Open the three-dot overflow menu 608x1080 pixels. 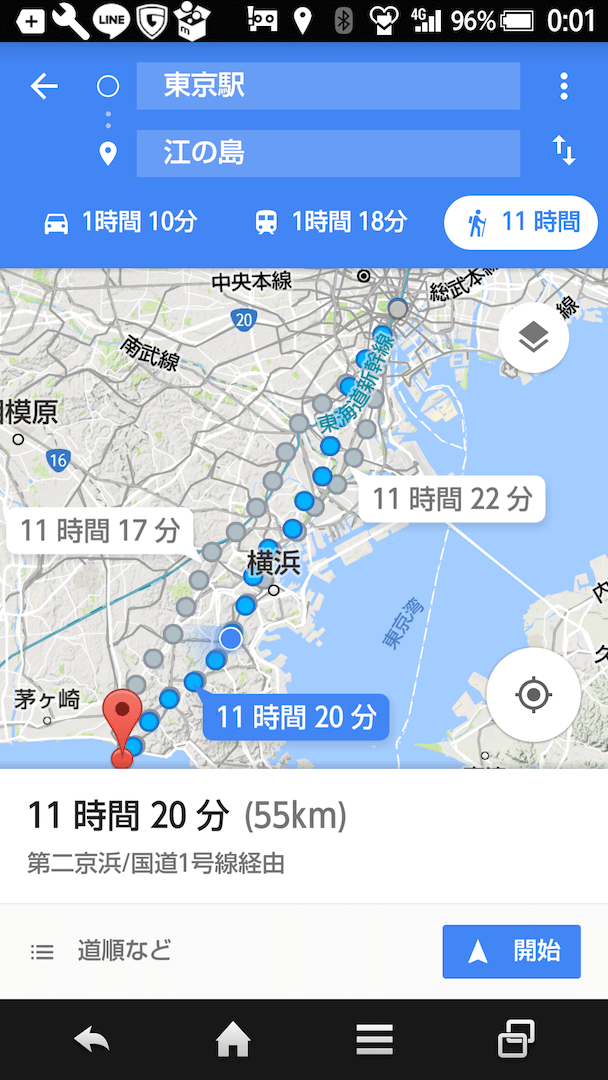point(564,86)
